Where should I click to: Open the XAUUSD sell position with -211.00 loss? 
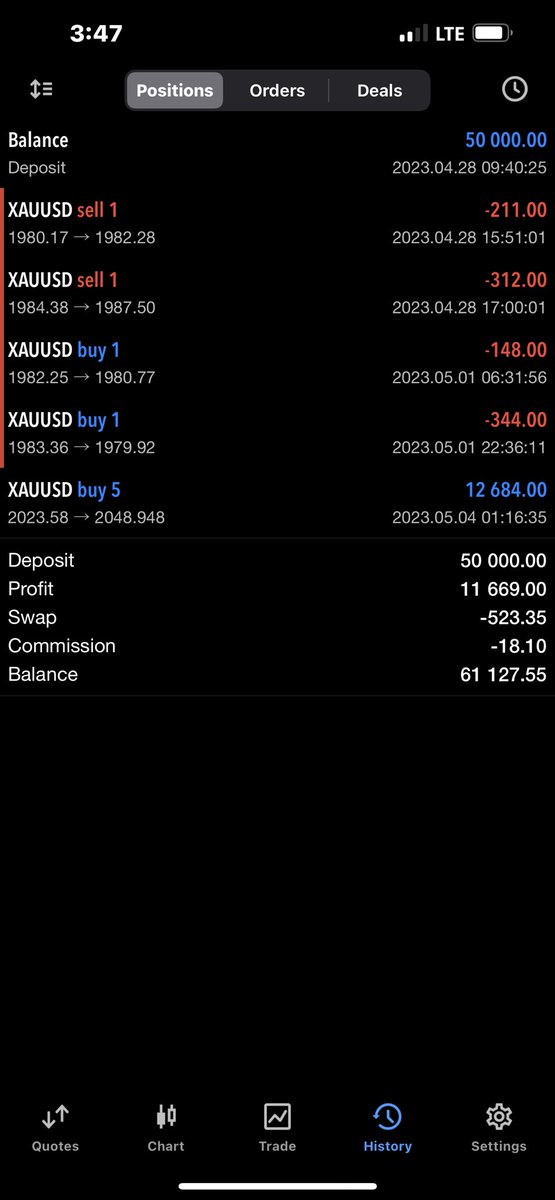click(x=277, y=223)
